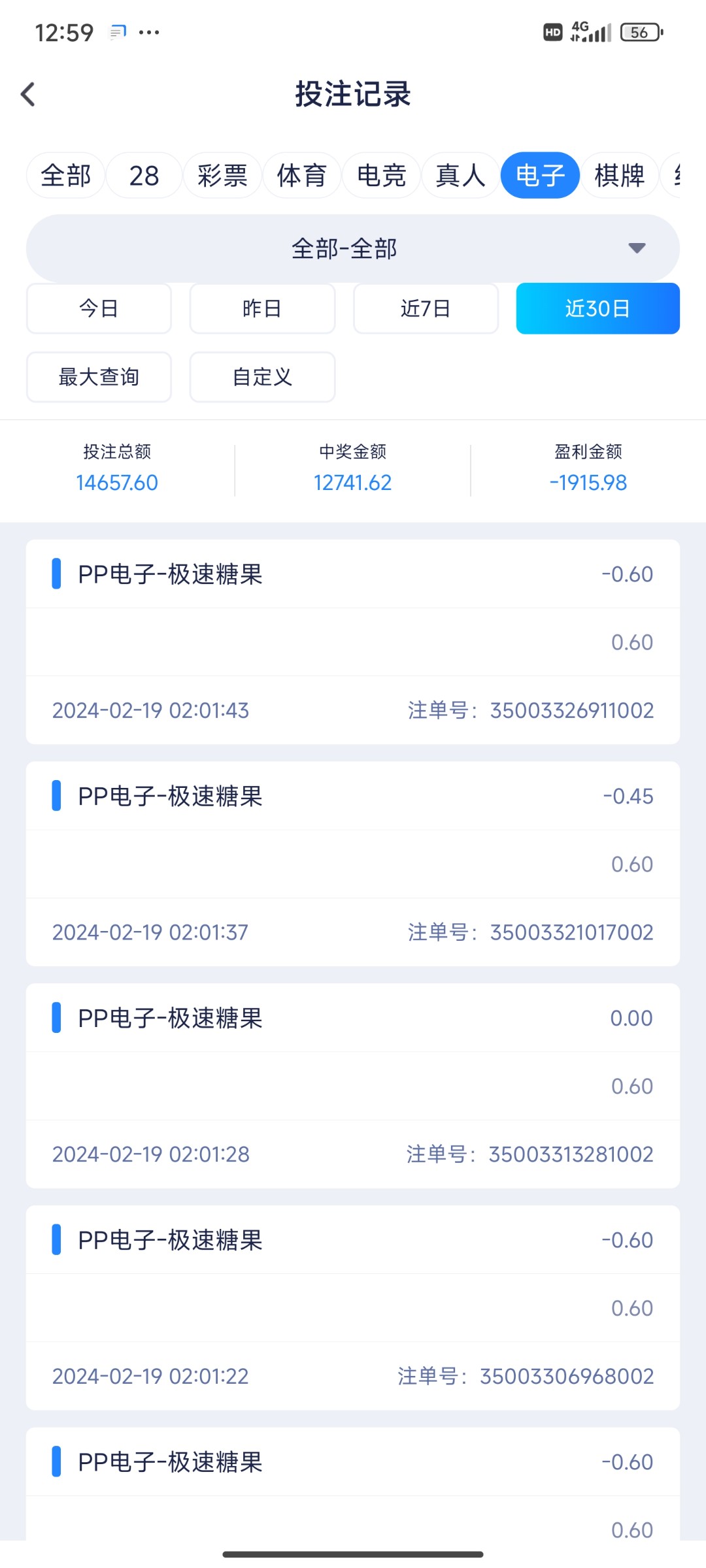Open the 自定义 date picker

262,377
